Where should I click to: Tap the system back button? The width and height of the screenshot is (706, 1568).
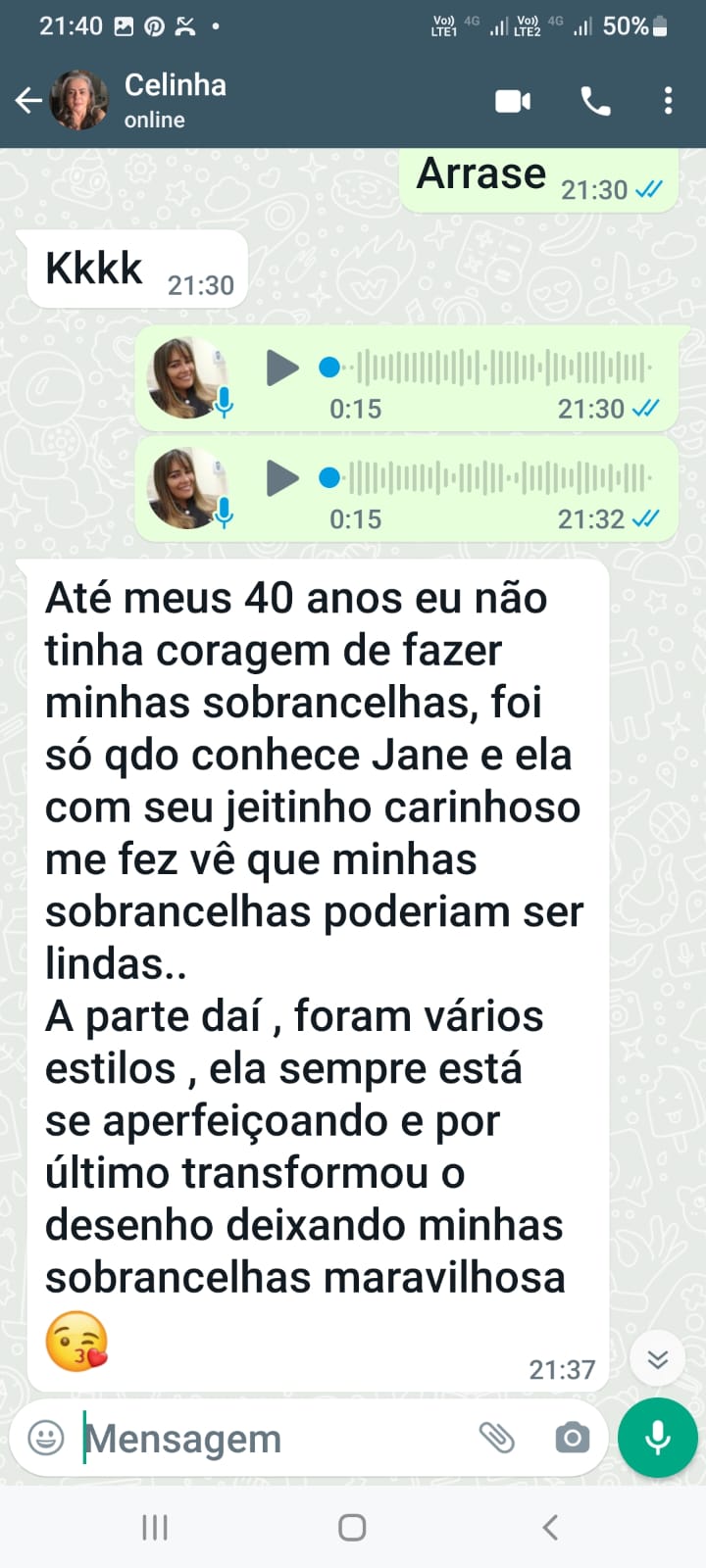point(550,1527)
